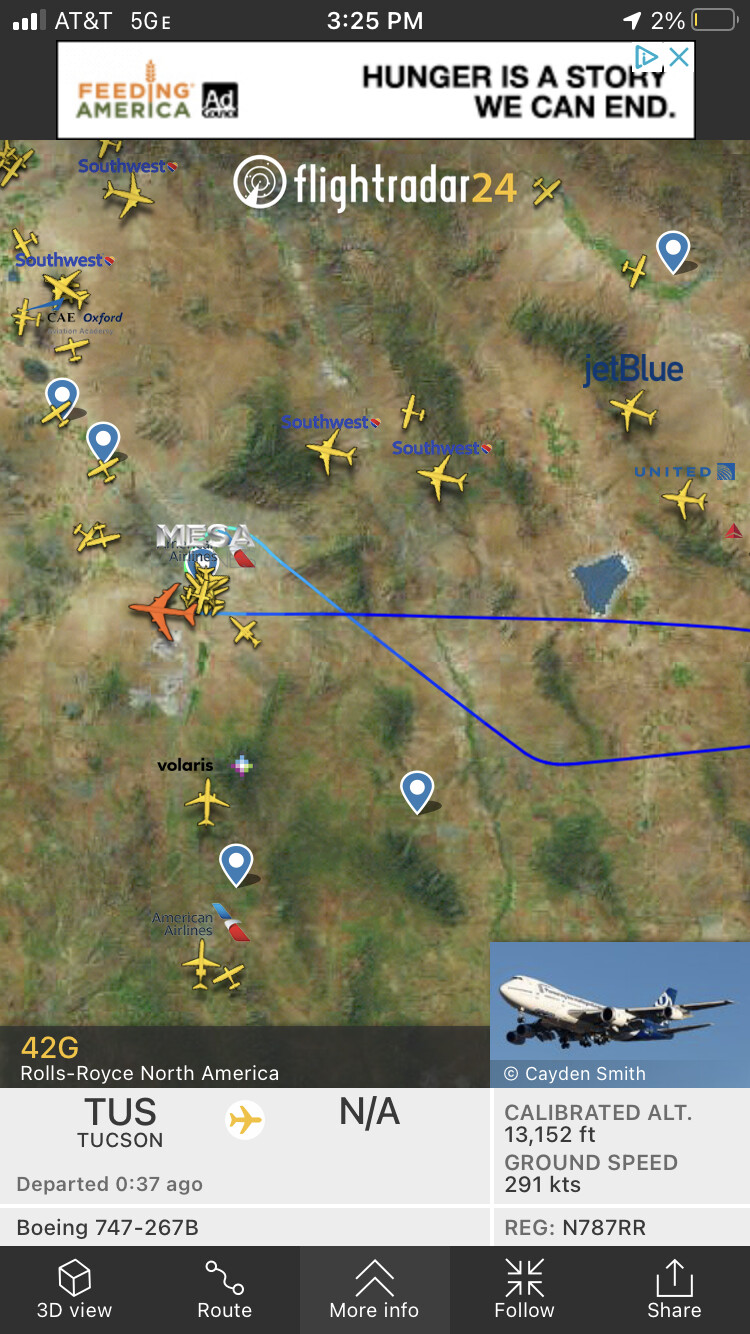The height and width of the screenshot is (1334, 750).
Task: Open AdChoices info icon
Action: point(646,57)
